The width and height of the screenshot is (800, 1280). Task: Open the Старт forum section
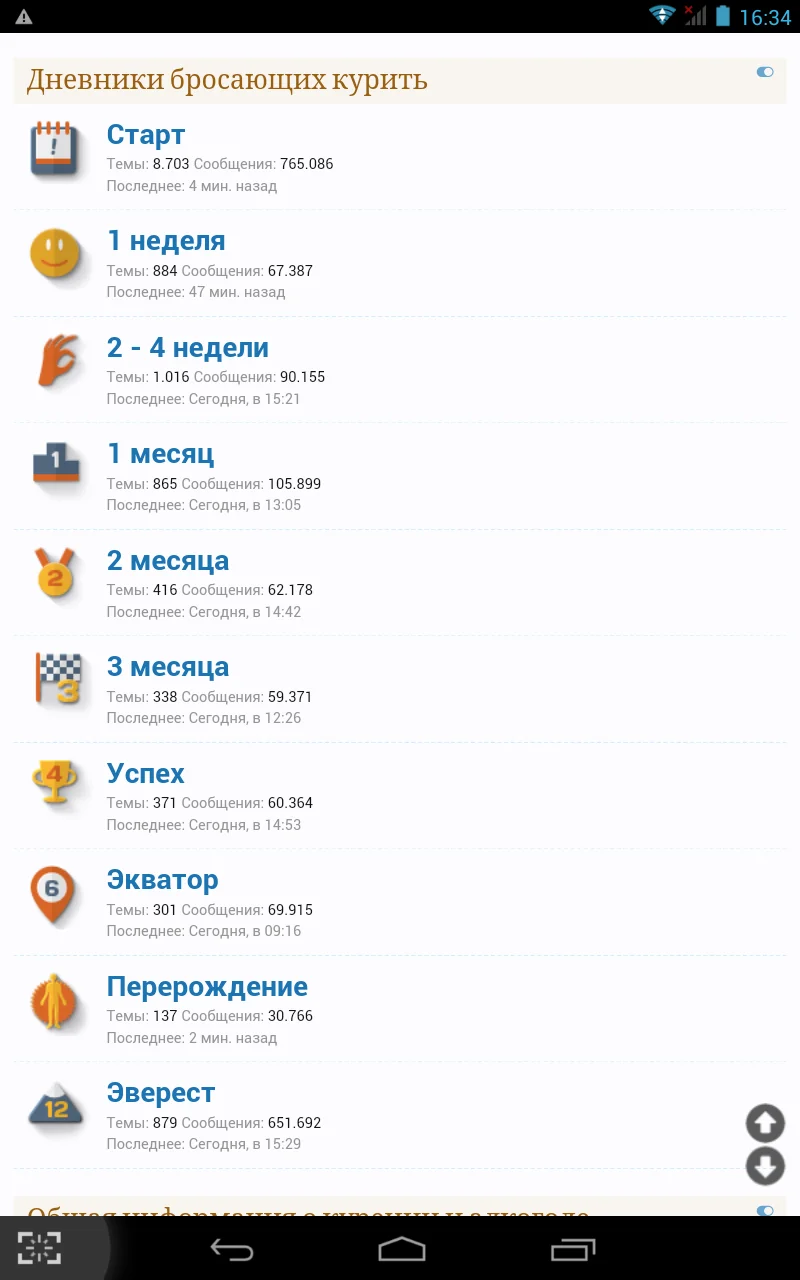tap(145, 134)
